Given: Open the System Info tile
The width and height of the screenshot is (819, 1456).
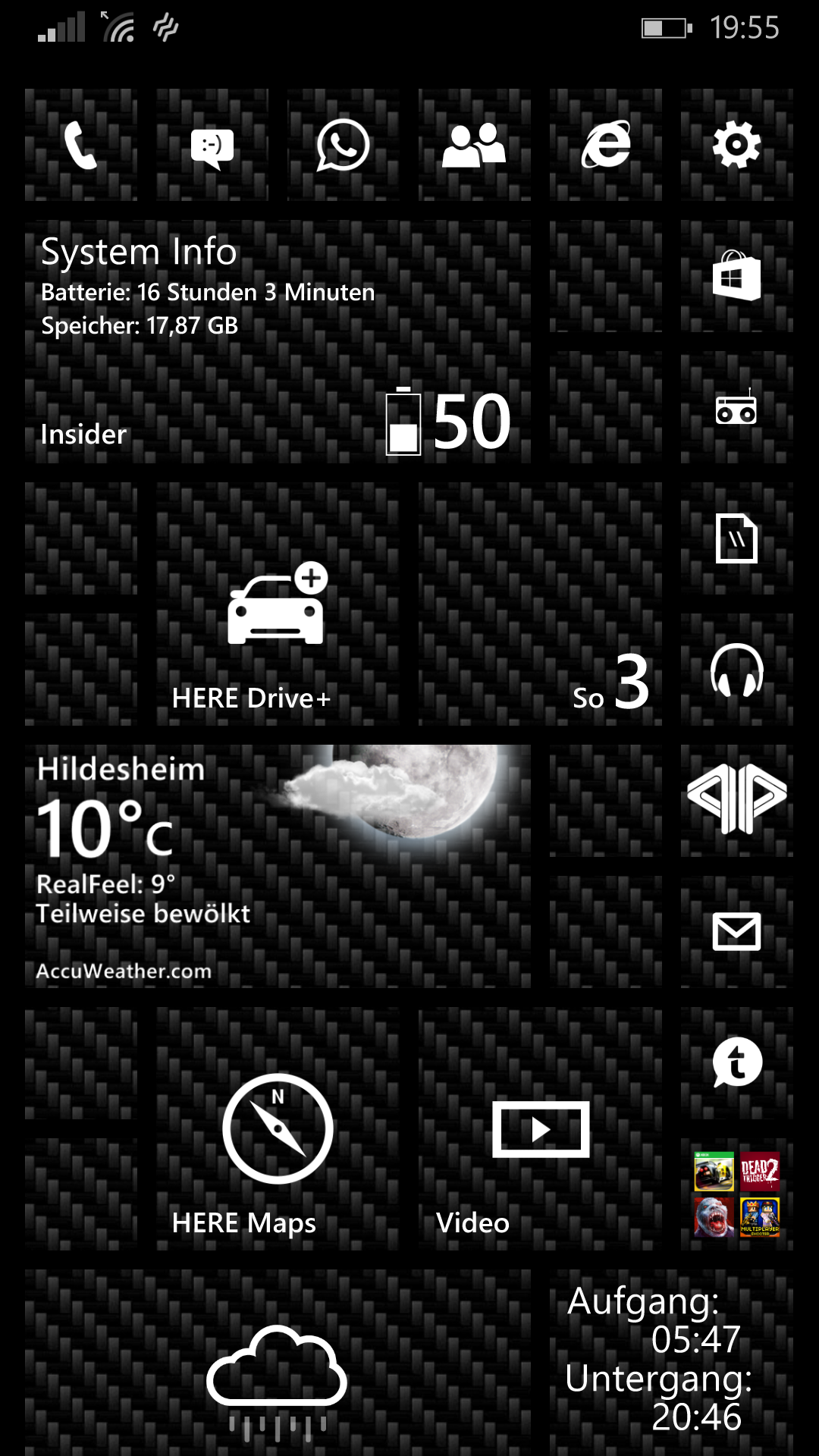Looking at the screenshot, I should (x=278, y=341).
